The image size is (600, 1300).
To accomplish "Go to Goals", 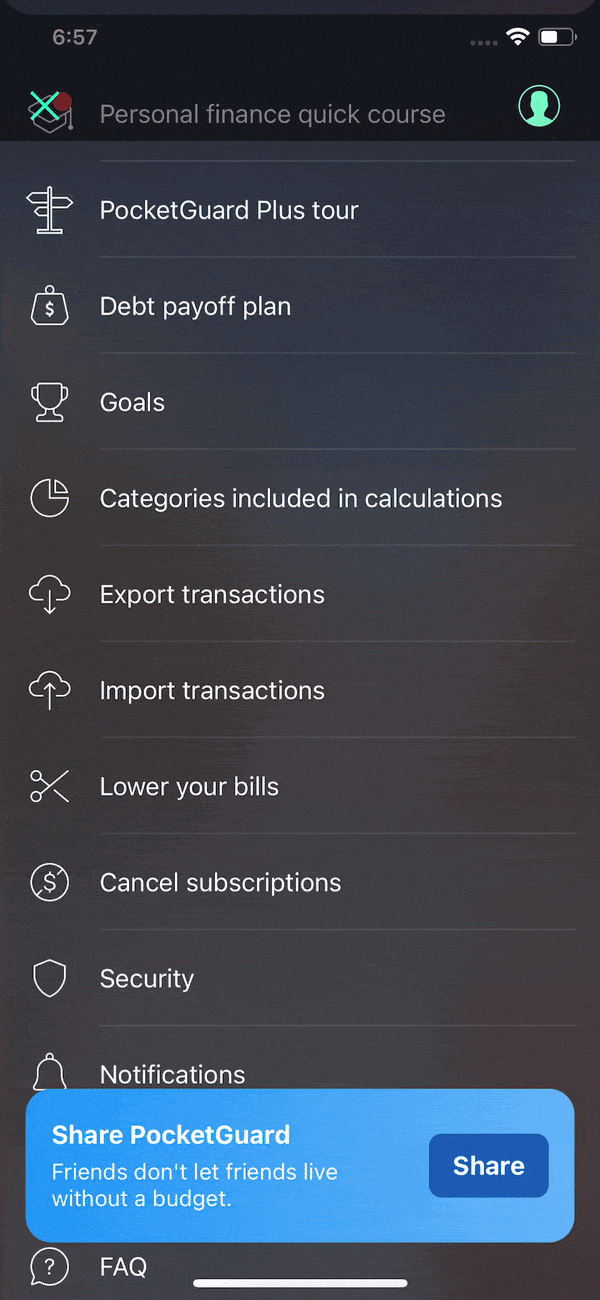I will 300,402.
